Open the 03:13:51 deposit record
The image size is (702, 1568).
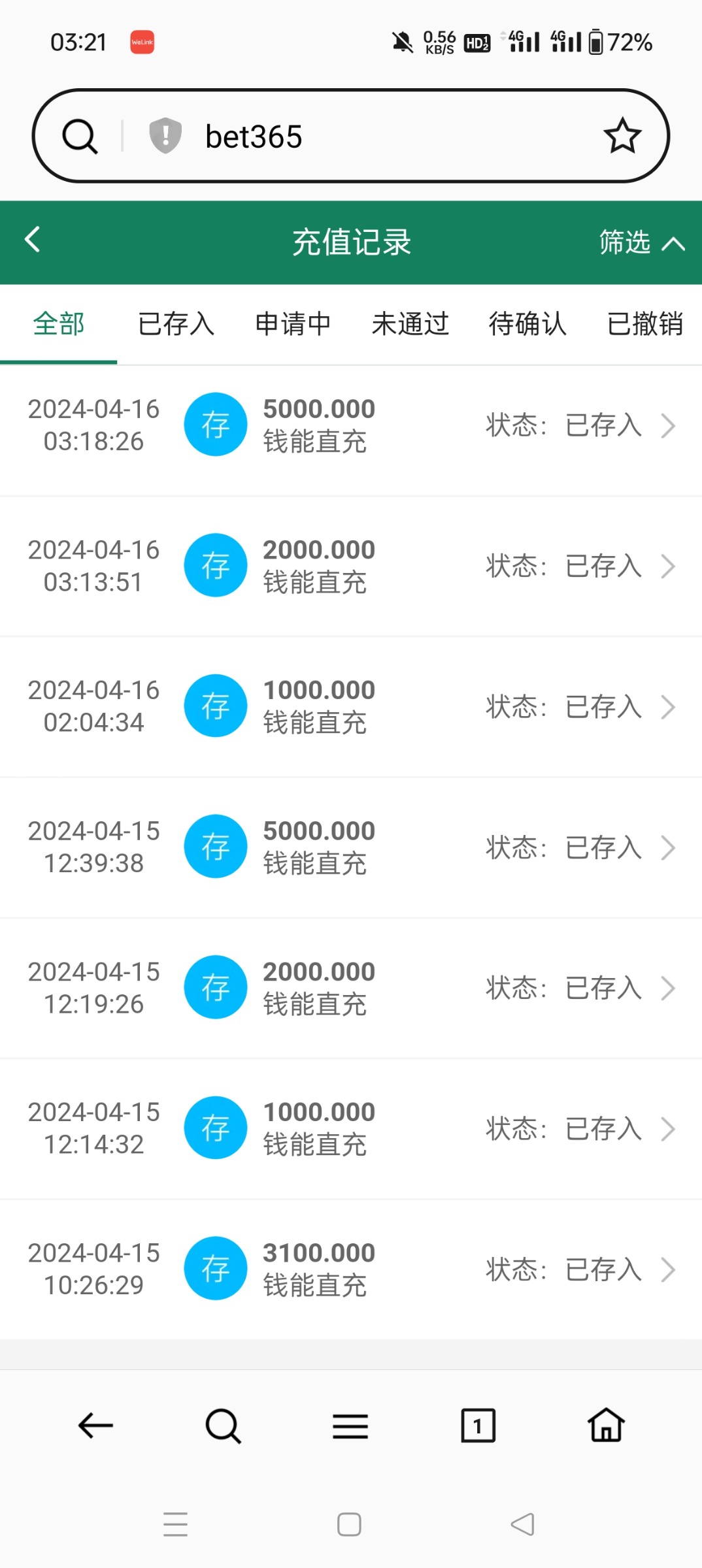tap(351, 566)
